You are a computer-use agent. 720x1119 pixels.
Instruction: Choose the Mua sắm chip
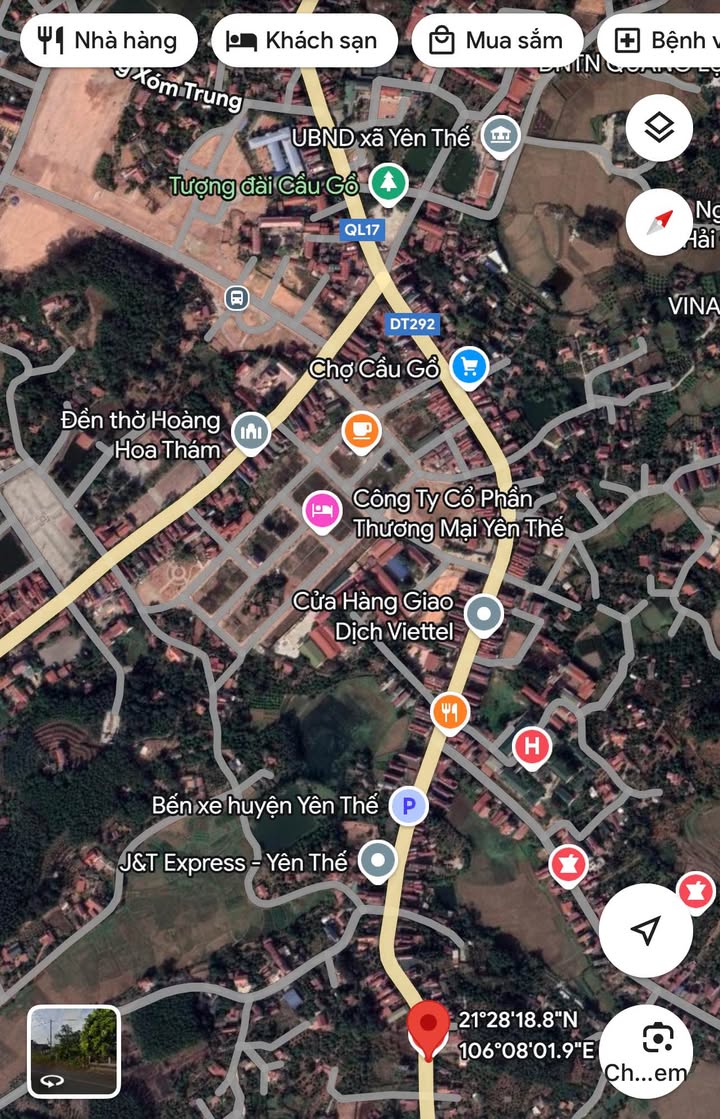(495, 41)
